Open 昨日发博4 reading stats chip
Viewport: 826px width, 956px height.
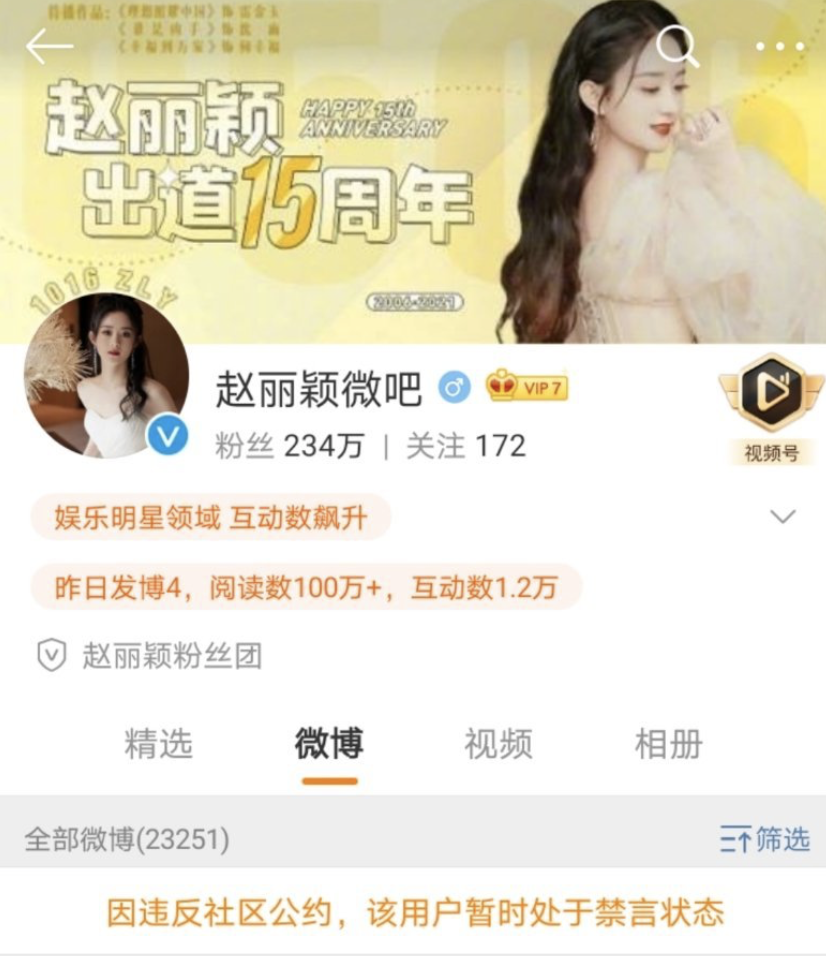tap(303, 587)
